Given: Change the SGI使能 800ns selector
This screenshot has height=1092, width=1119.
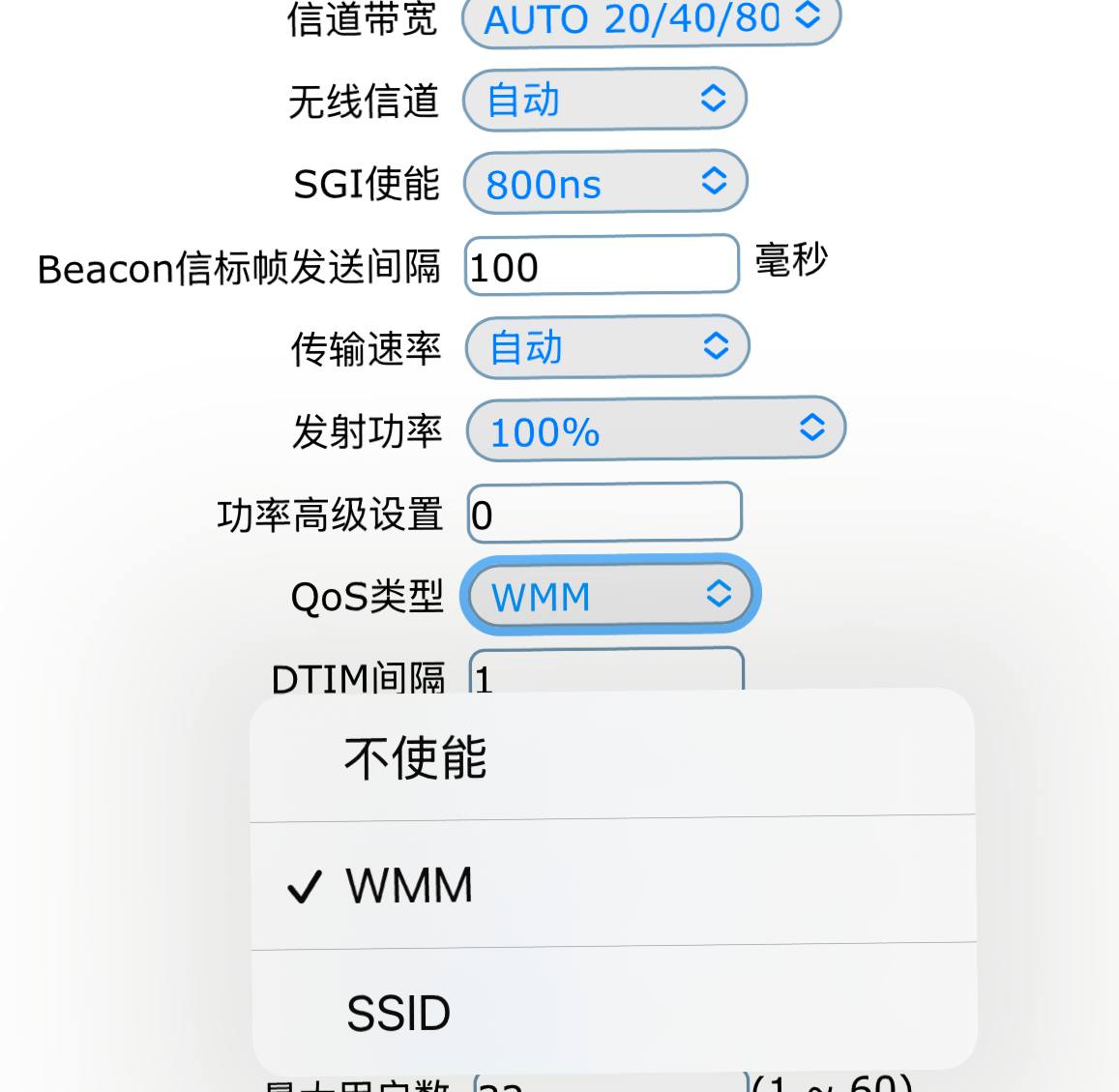Looking at the screenshot, I should click(x=605, y=182).
